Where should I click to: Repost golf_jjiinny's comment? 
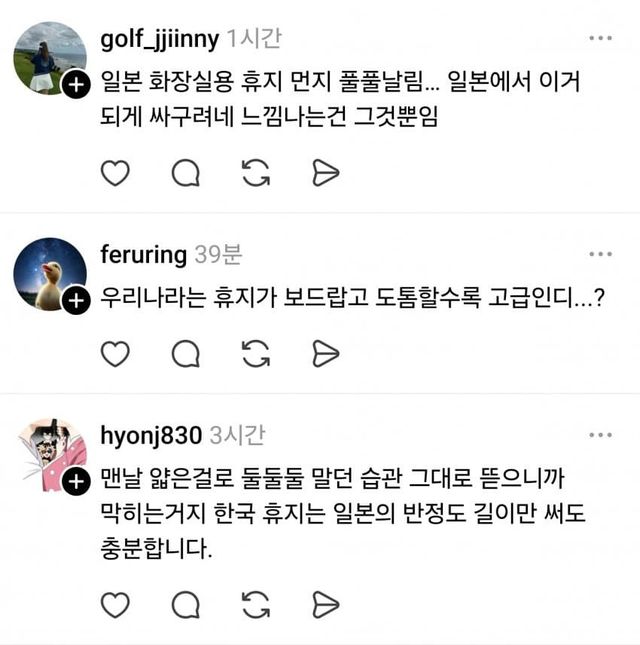(256, 173)
